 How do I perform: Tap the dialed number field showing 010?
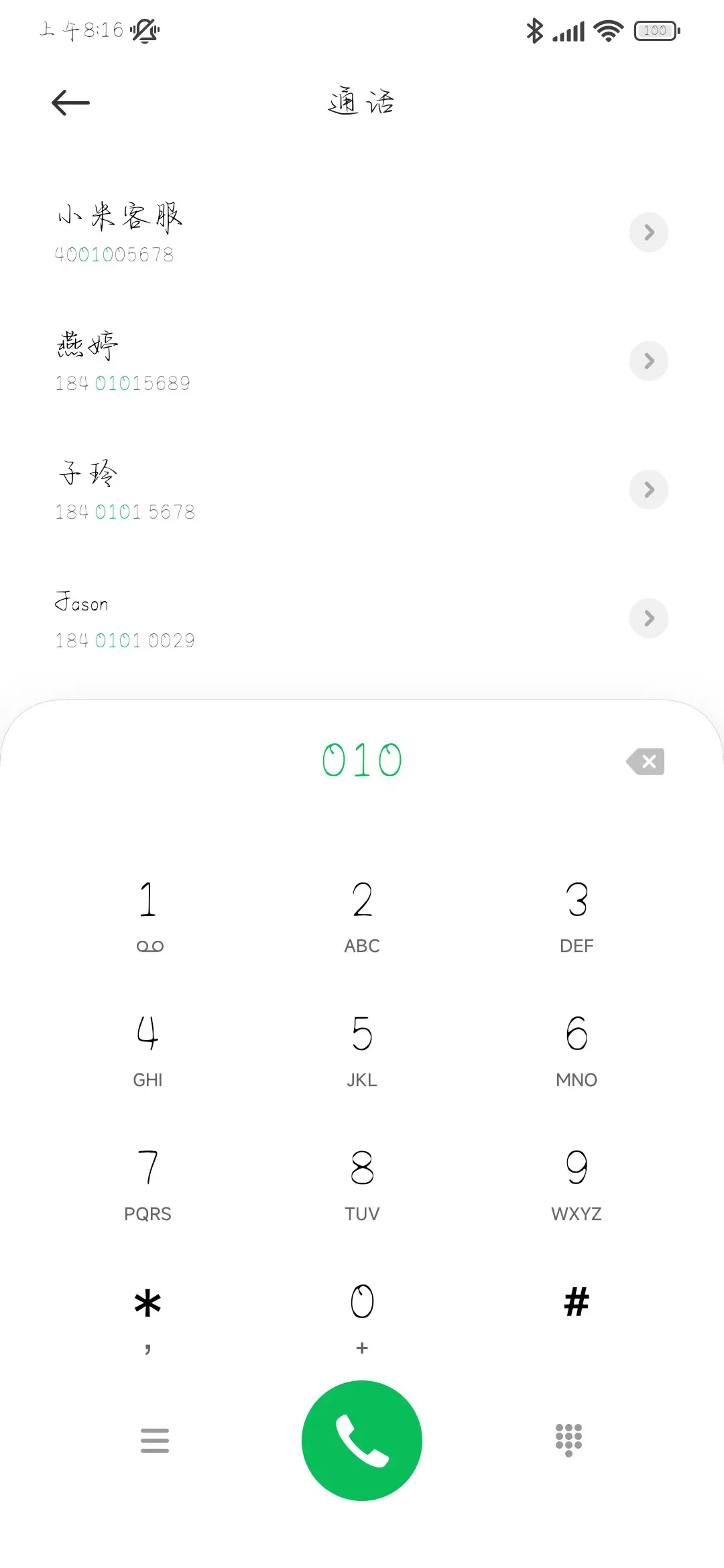(362, 759)
